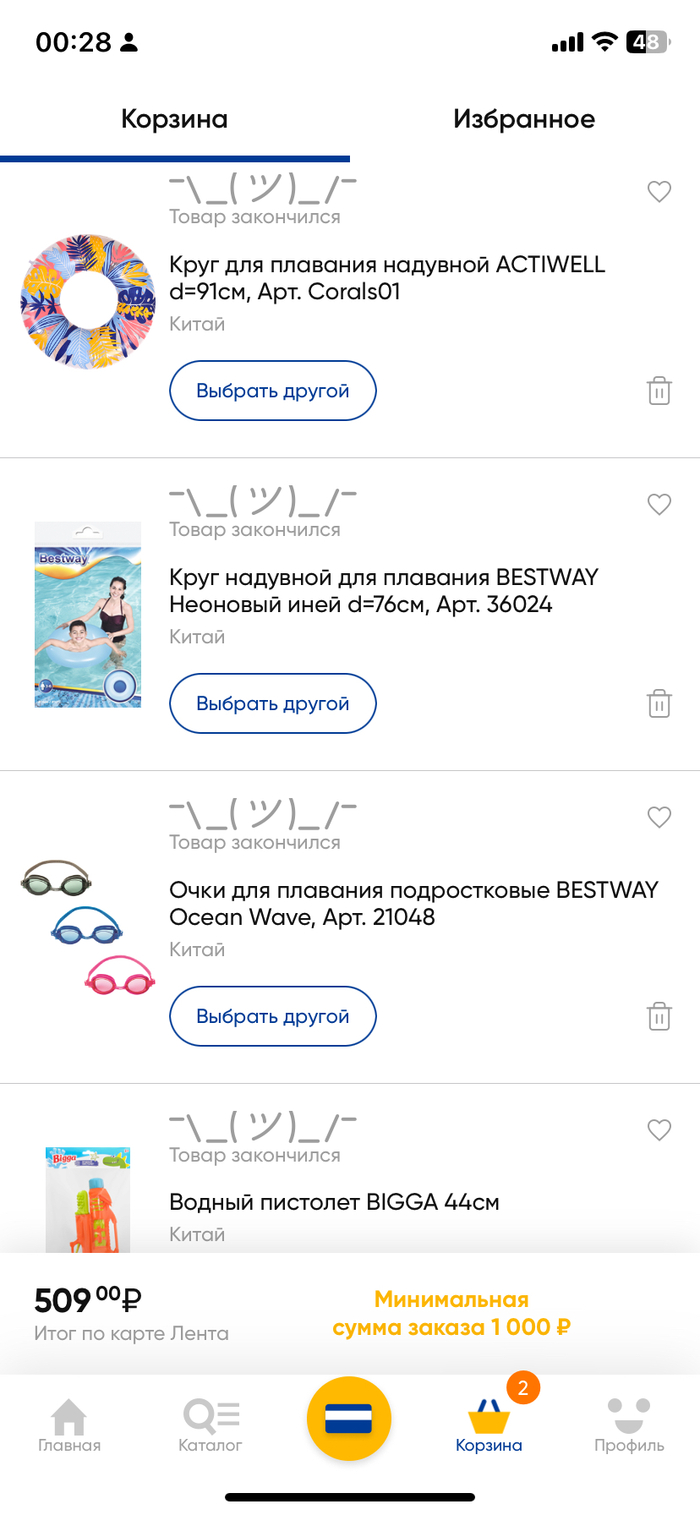Open the Каталог tab
The height and width of the screenshot is (1515, 700).
pyautogui.click(x=210, y=1425)
